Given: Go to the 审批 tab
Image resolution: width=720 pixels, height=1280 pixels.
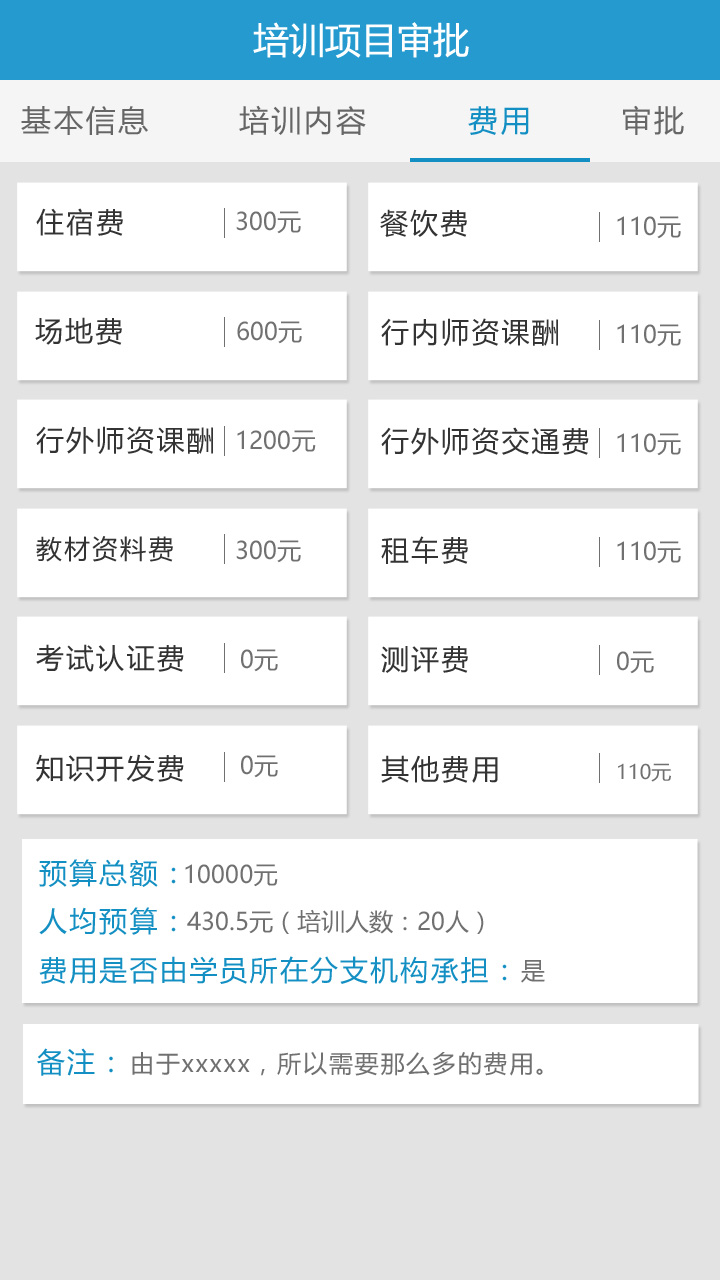Looking at the screenshot, I should click(x=653, y=121).
